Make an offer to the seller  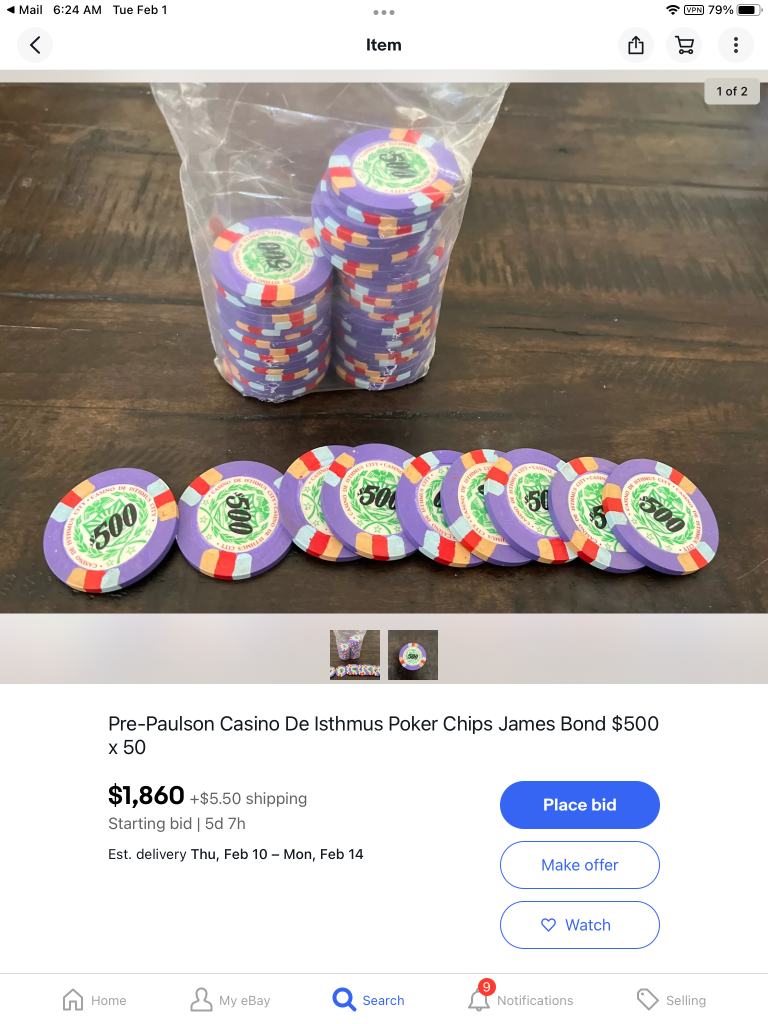click(x=579, y=865)
